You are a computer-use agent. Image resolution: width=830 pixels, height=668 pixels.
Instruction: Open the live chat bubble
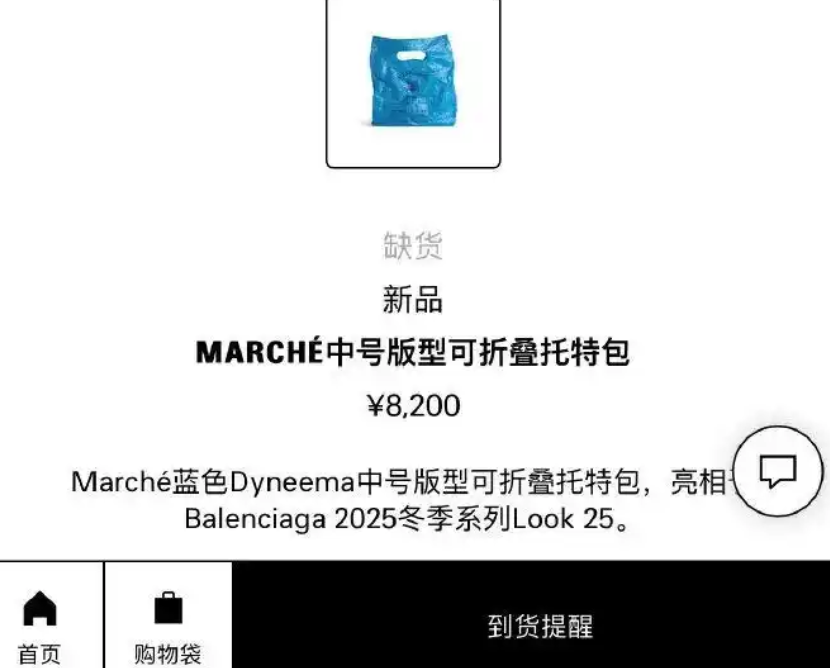pos(777,471)
